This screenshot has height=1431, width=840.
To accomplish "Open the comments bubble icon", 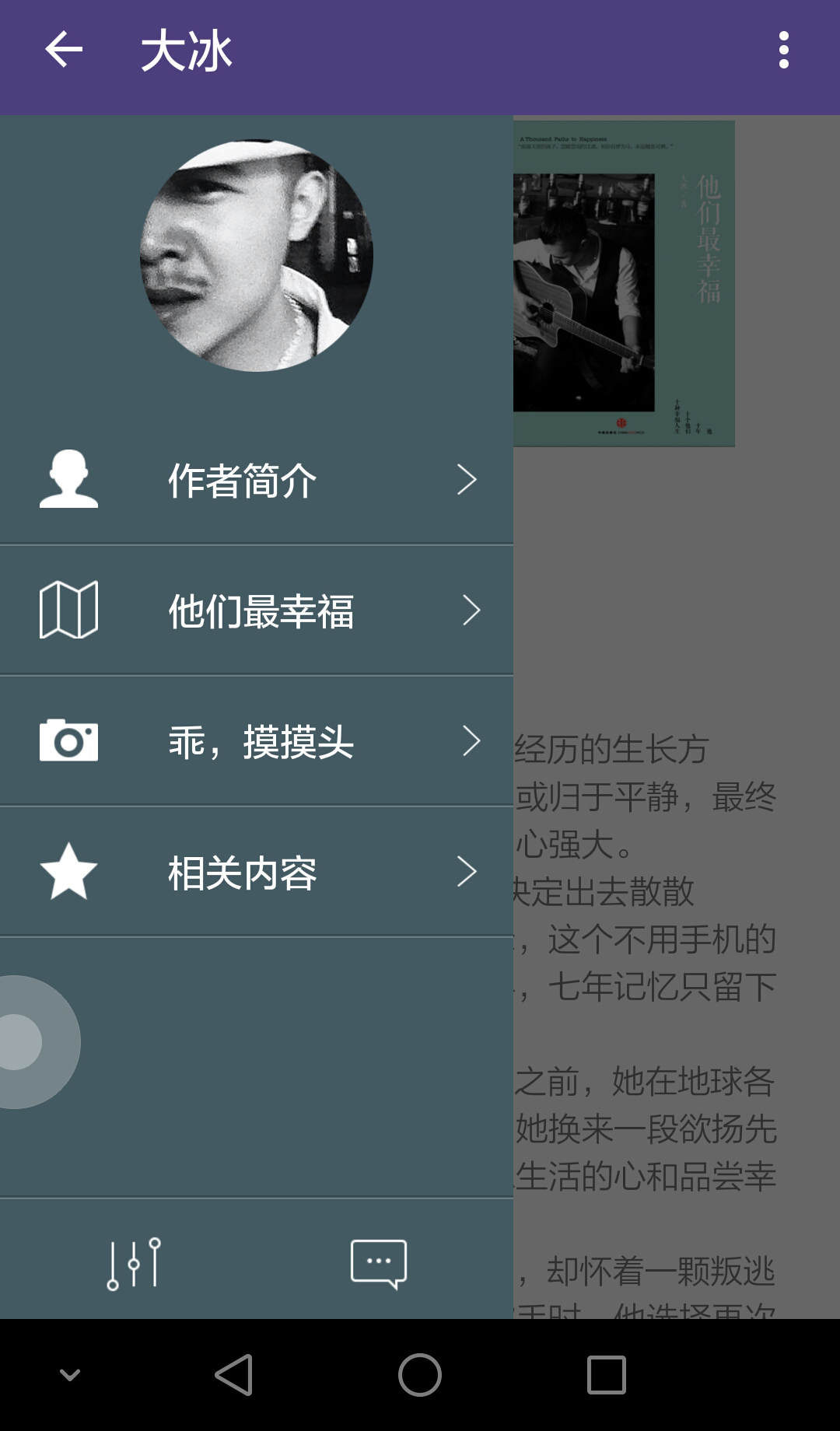I will click(379, 1264).
